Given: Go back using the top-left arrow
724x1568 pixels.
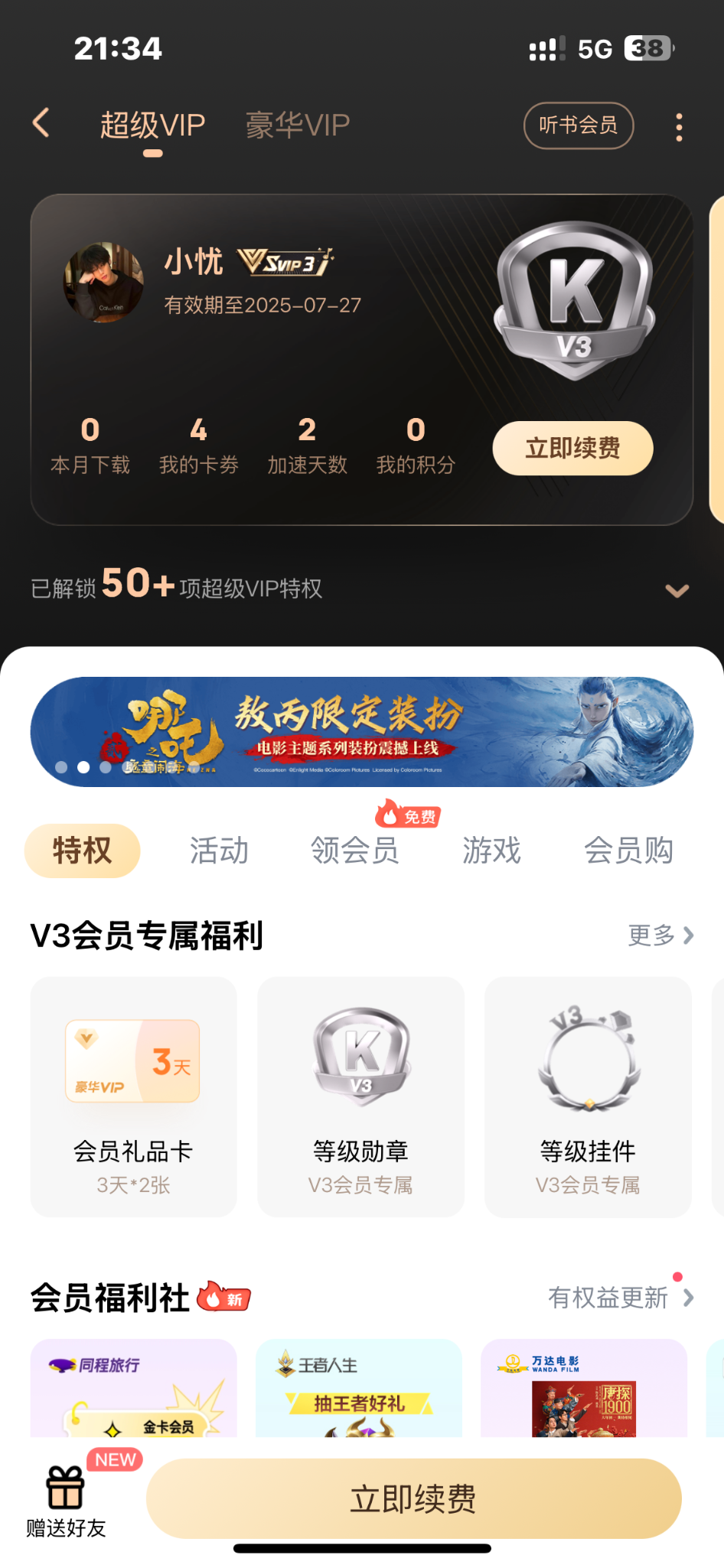Looking at the screenshot, I should 41,123.
